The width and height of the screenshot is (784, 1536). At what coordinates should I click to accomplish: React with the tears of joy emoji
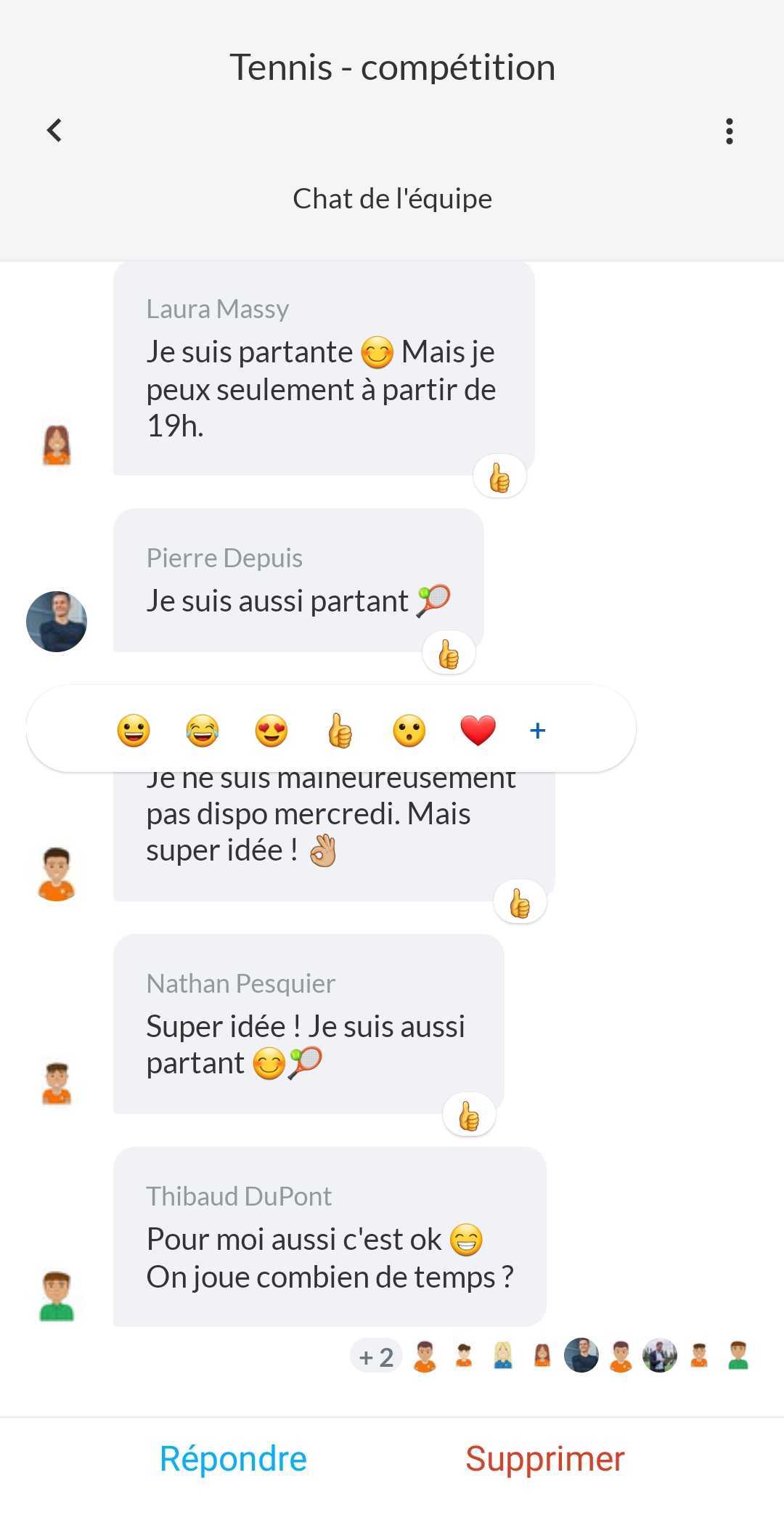[x=203, y=730]
